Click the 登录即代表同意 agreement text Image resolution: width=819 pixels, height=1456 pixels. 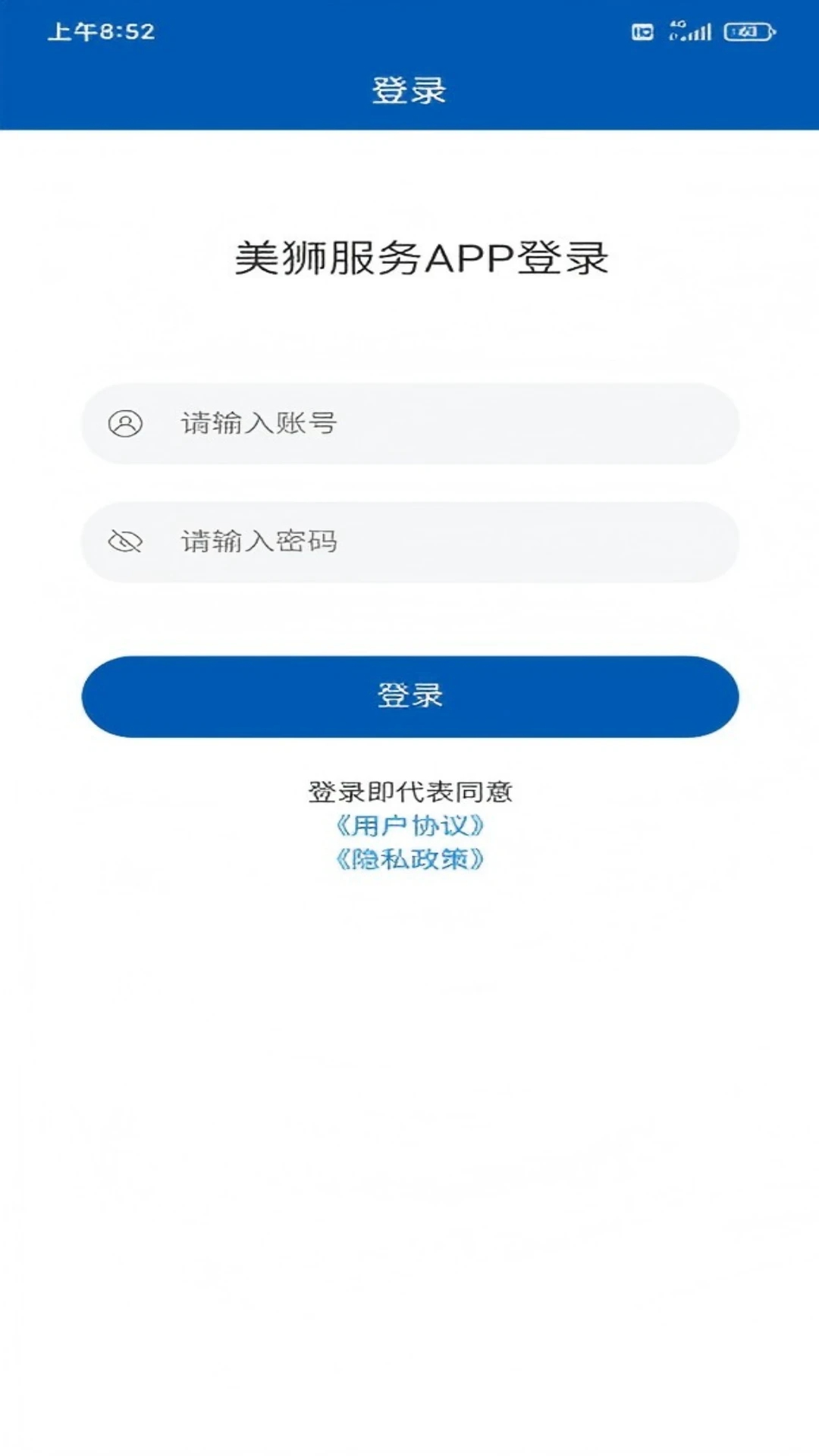[409, 792]
